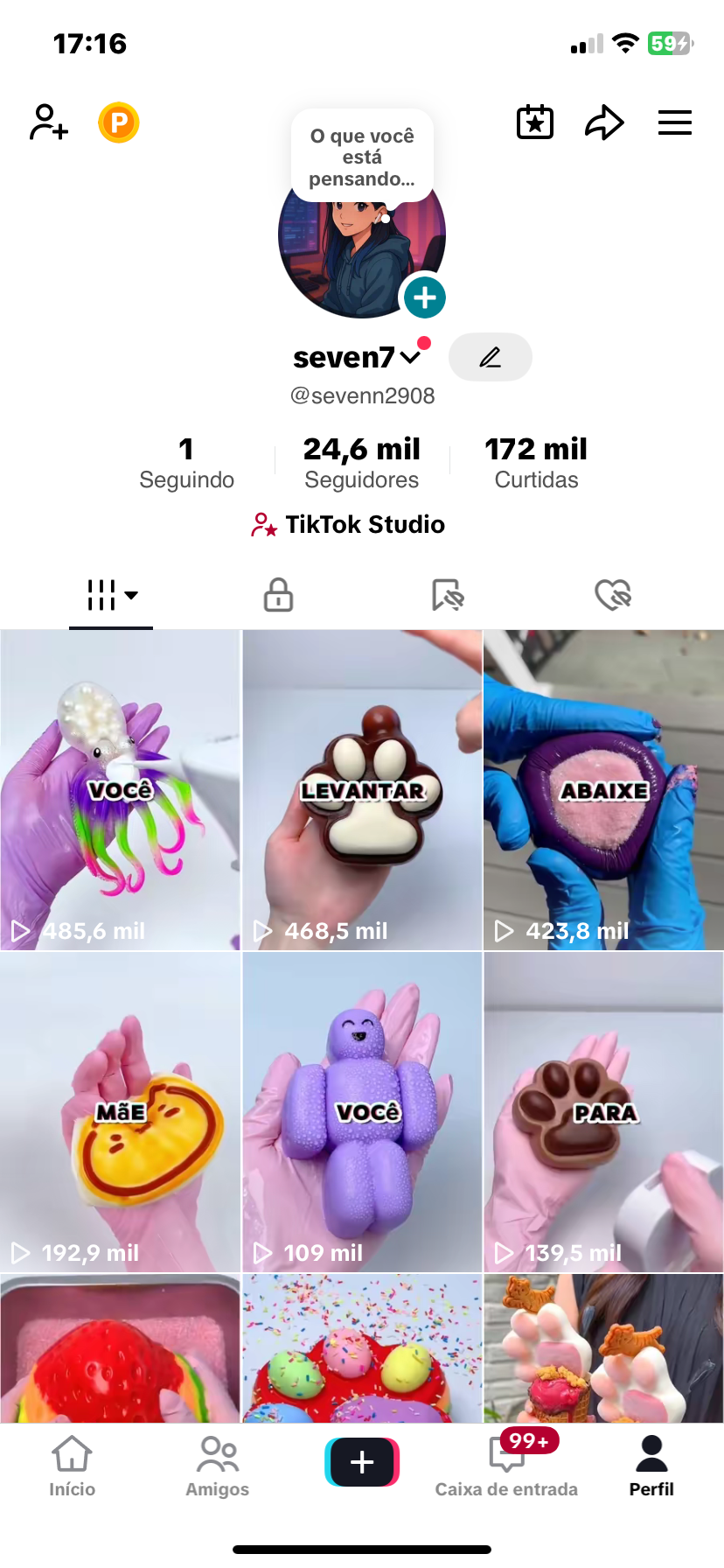Create a new post with plus button
Image resolution: width=724 pixels, height=1568 pixels.
362,1462
